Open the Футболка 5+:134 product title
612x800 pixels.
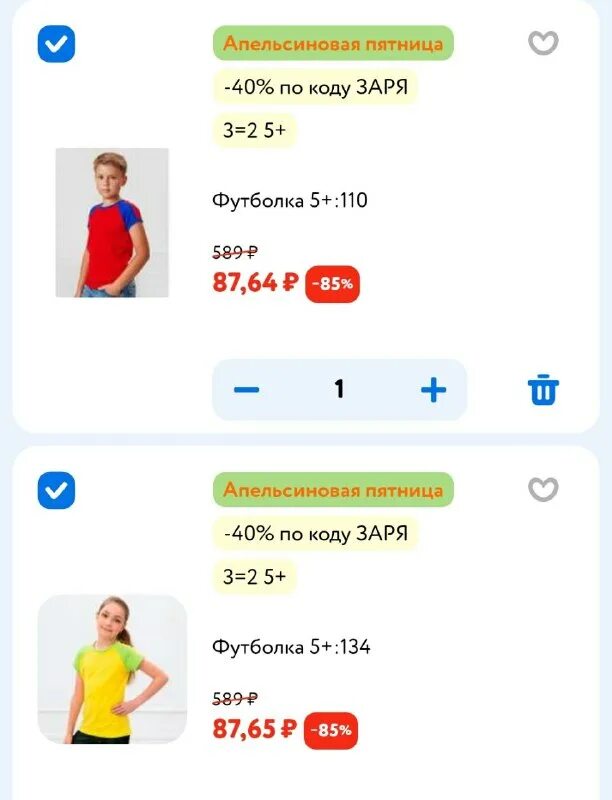tap(291, 647)
